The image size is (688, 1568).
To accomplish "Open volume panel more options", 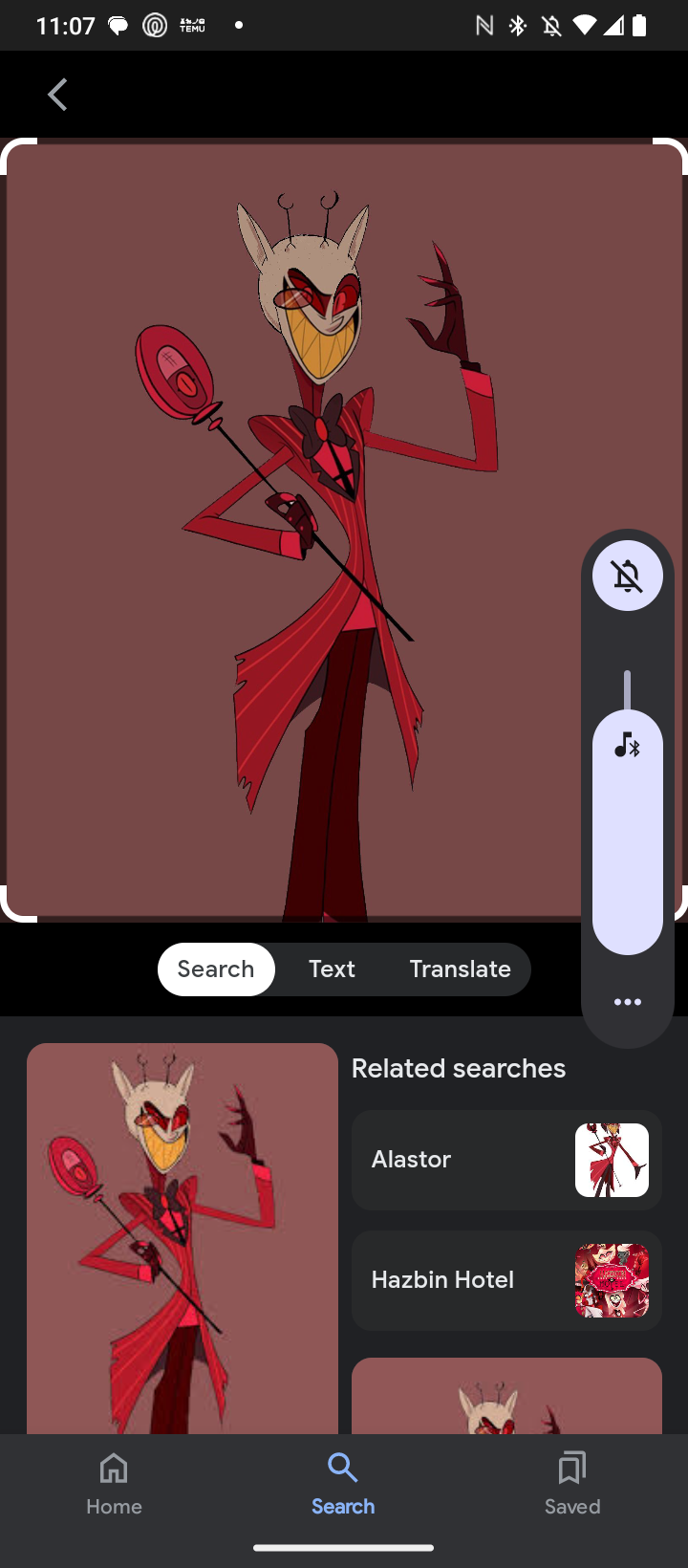I will tap(627, 1002).
